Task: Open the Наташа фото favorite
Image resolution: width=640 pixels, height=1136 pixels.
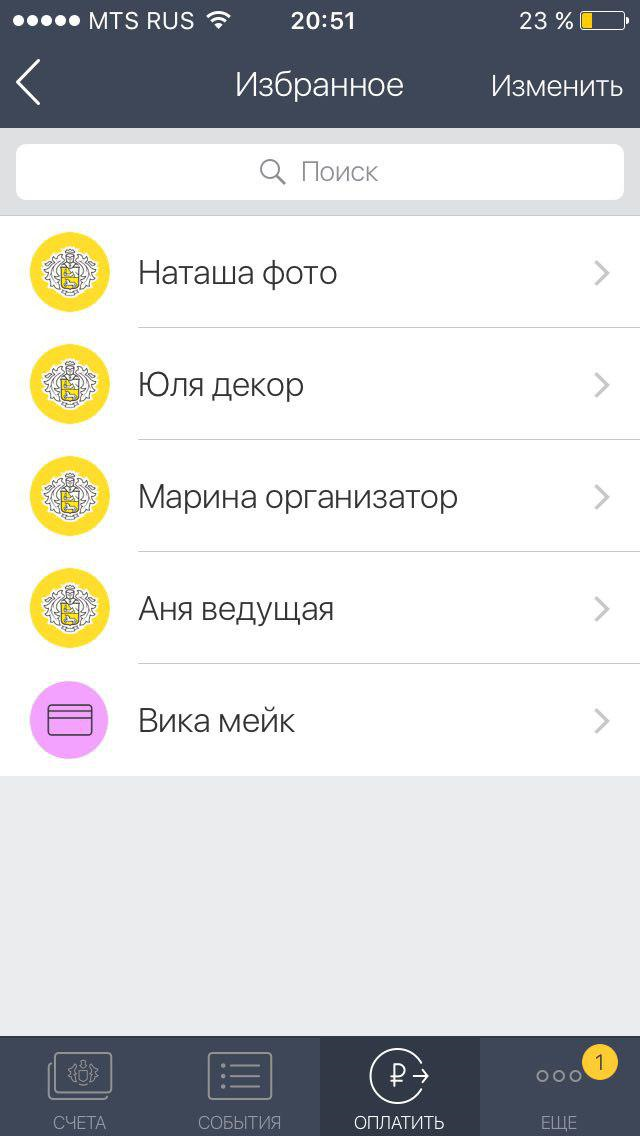Action: [320, 272]
